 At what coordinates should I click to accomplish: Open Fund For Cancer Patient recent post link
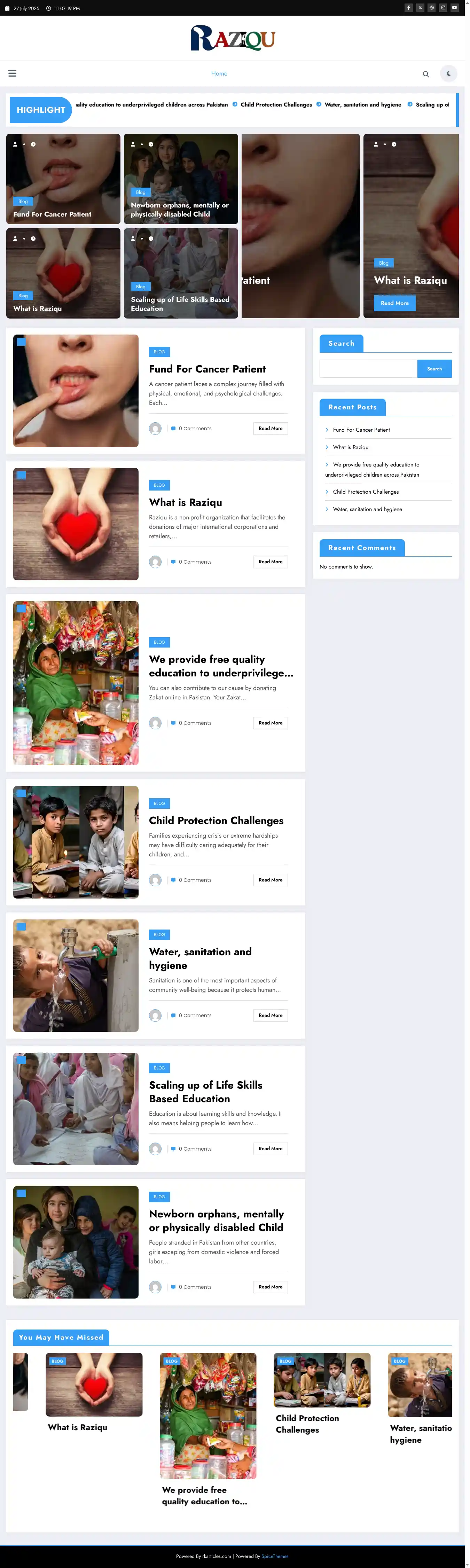(361, 430)
